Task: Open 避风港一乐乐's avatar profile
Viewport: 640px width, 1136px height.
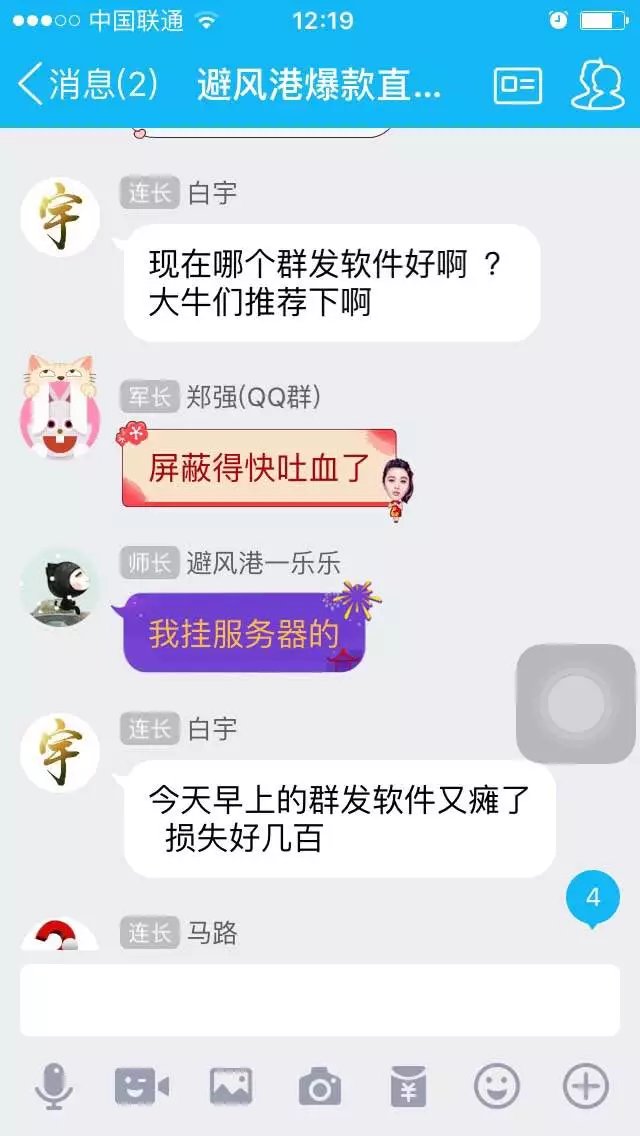Action: (x=60, y=589)
